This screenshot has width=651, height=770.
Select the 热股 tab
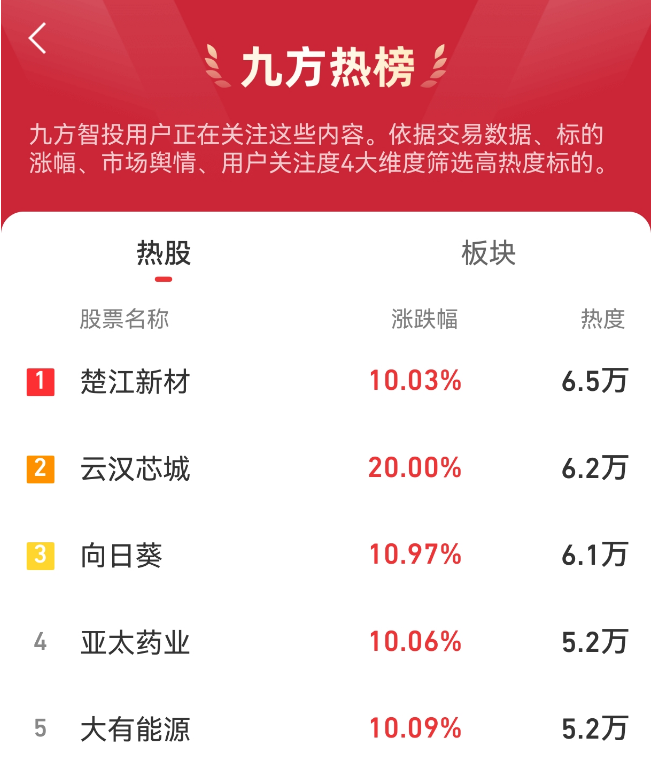tap(163, 253)
